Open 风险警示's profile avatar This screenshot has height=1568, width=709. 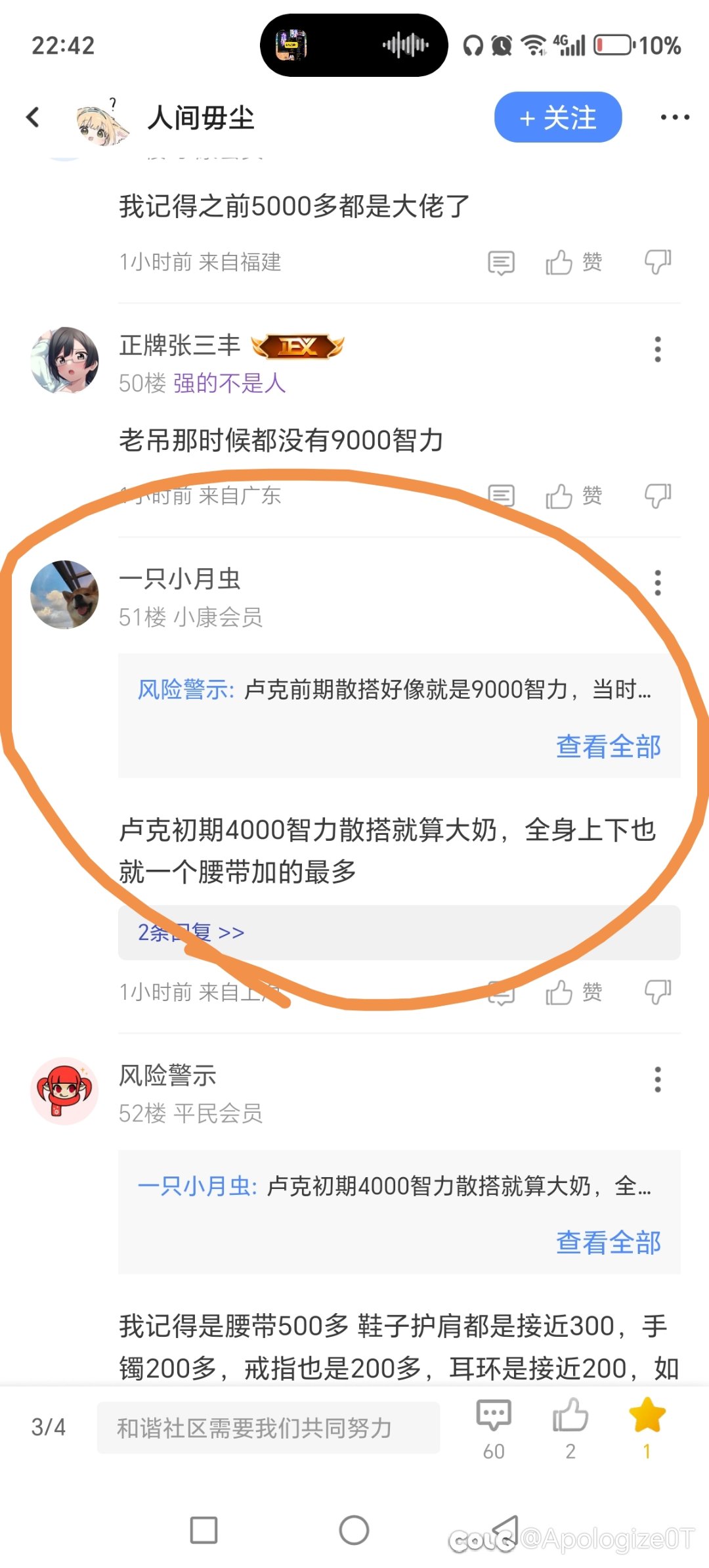[x=64, y=1090]
